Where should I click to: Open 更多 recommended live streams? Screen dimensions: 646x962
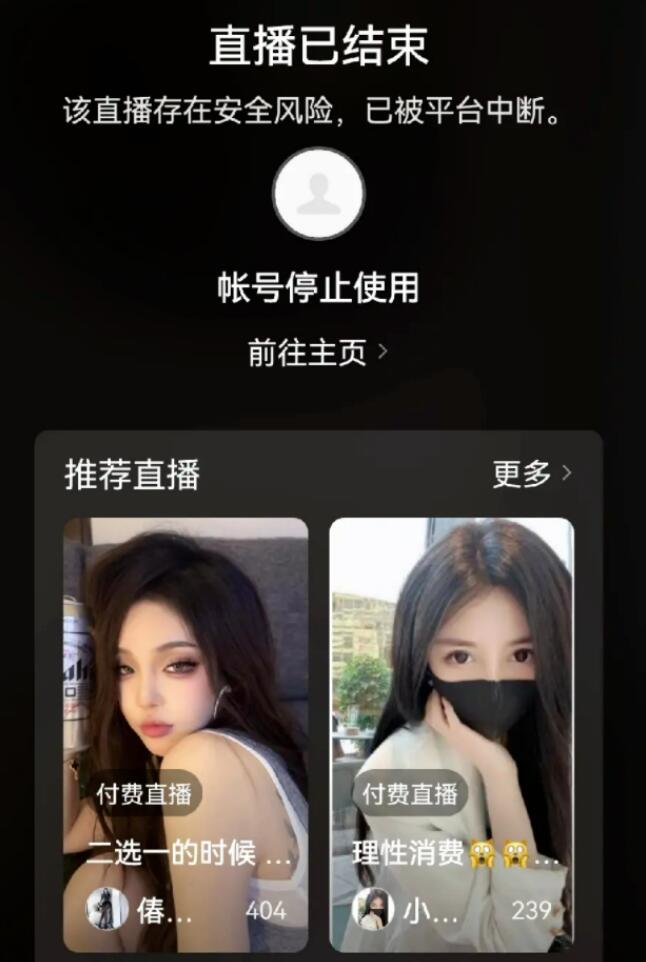[x=532, y=473]
